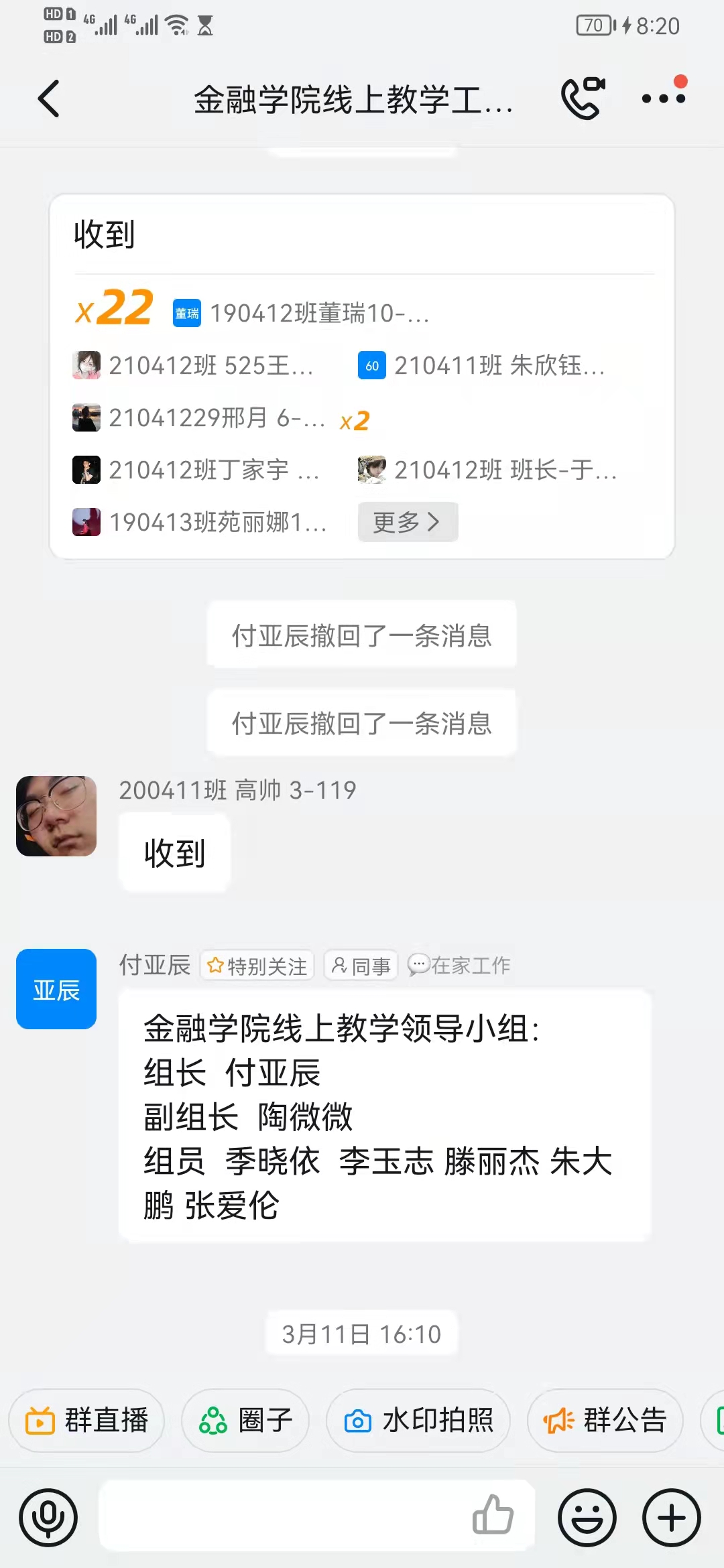Open 群直播 group live stream
Viewport: 724px width, 1568px height.
[x=86, y=1420]
